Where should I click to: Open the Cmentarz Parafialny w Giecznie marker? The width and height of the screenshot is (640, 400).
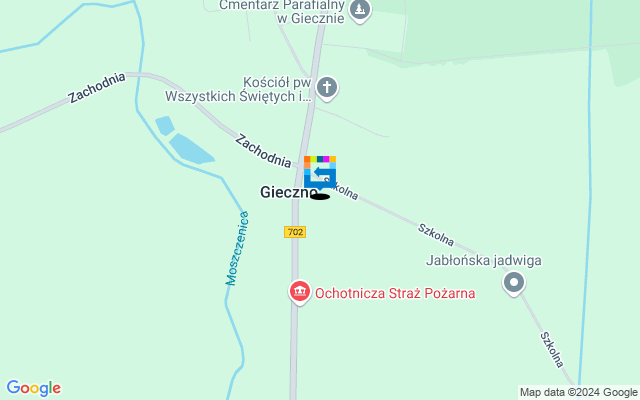click(x=359, y=10)
